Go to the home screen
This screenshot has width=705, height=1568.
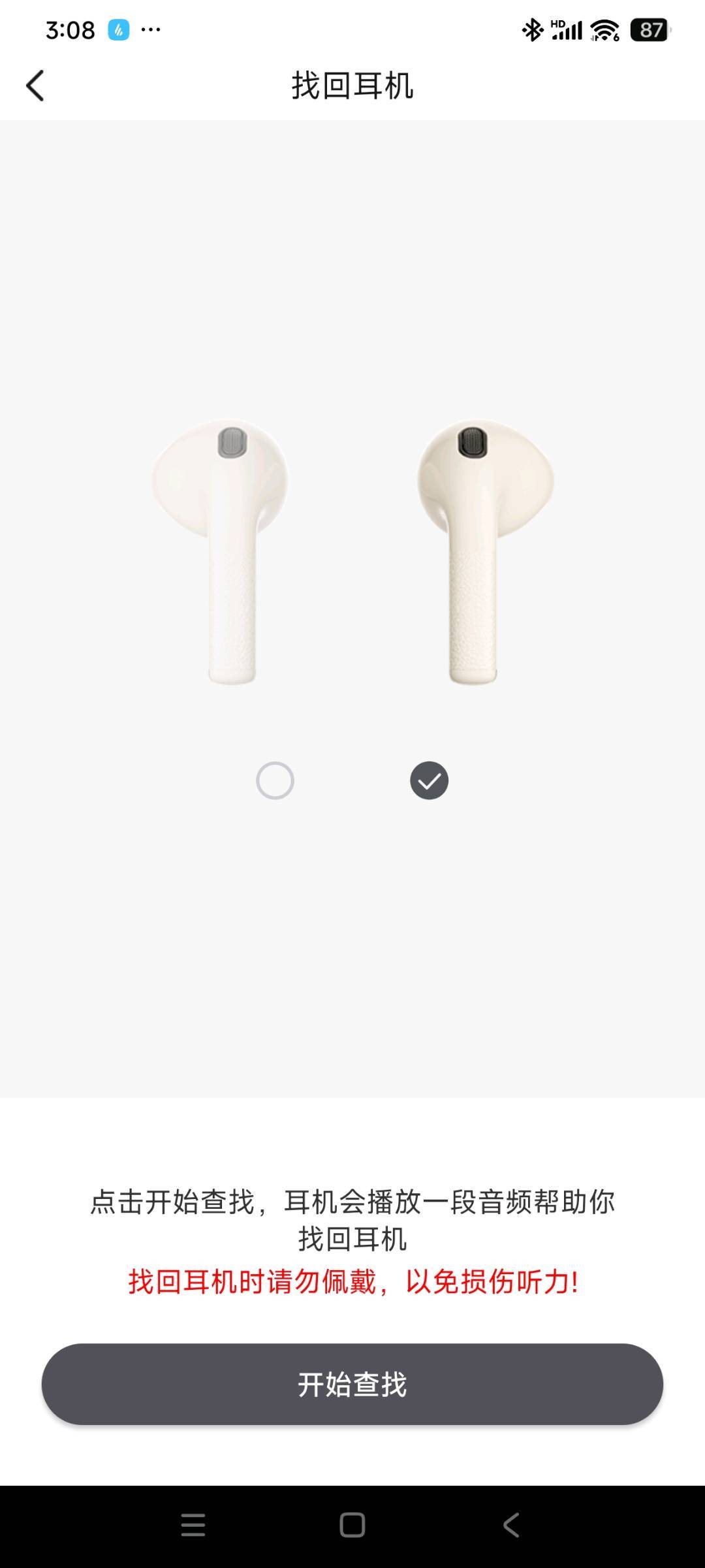pos(352,1525)
